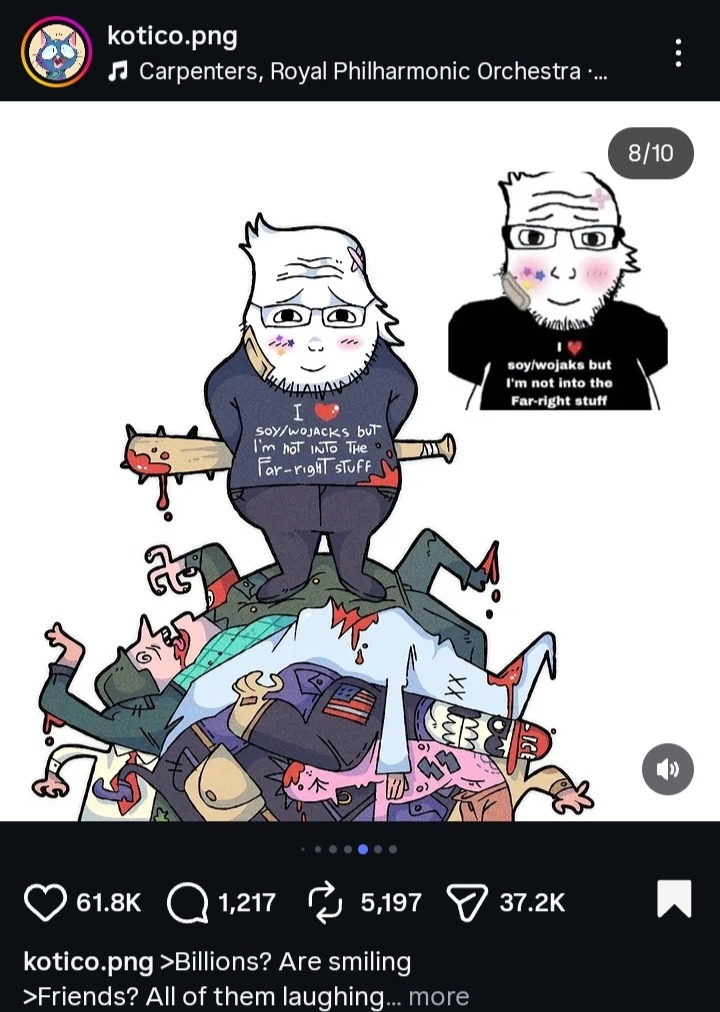Repost this post
Image resolution: width=720 pixels, height=1012 pixels.
pos(326,903)
